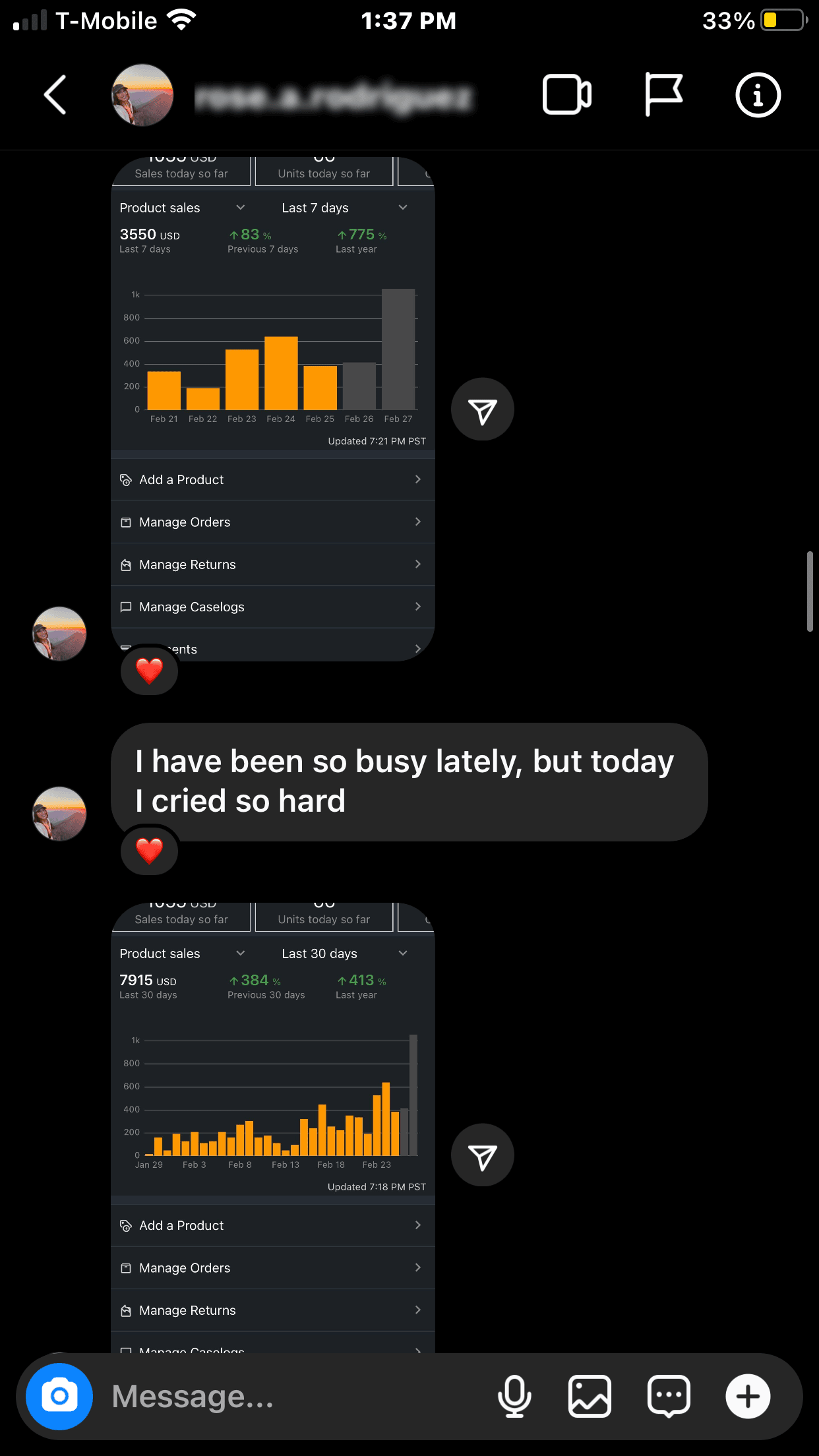
Task: Open the contact's profile picture in header
Action: (x=142, y=95)
